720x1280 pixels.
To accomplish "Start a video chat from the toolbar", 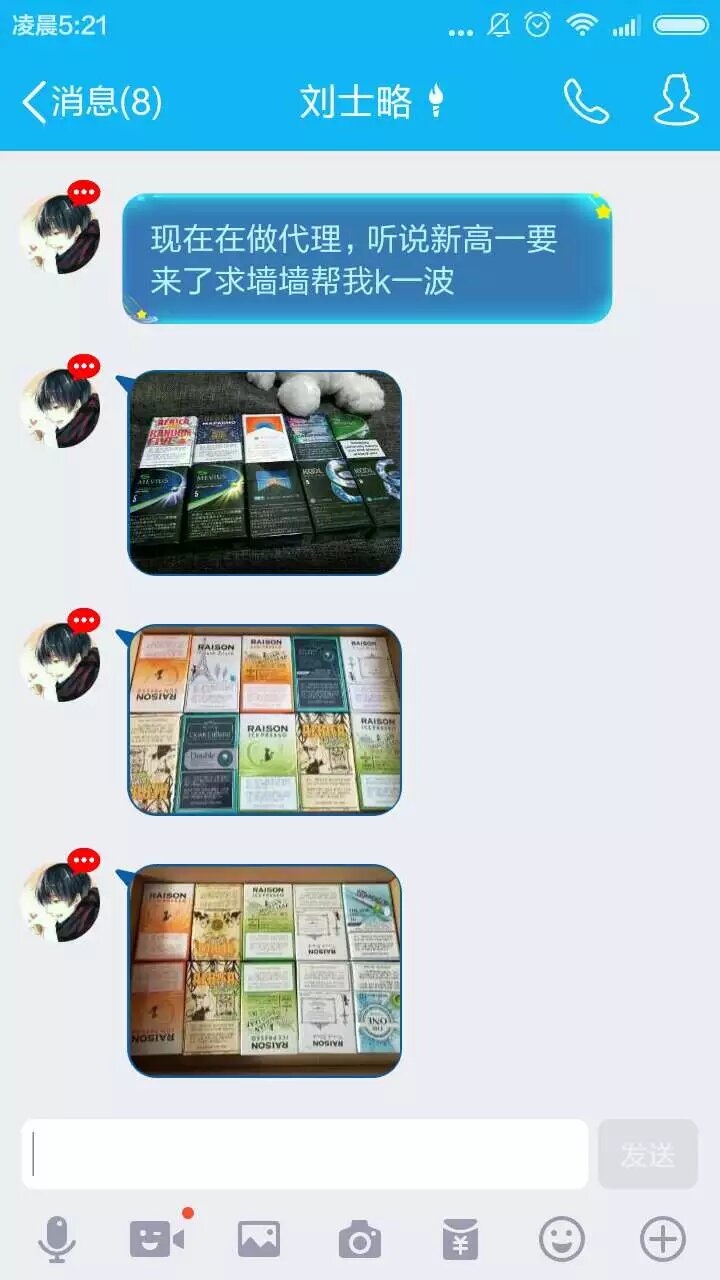I will (157, 1240).
